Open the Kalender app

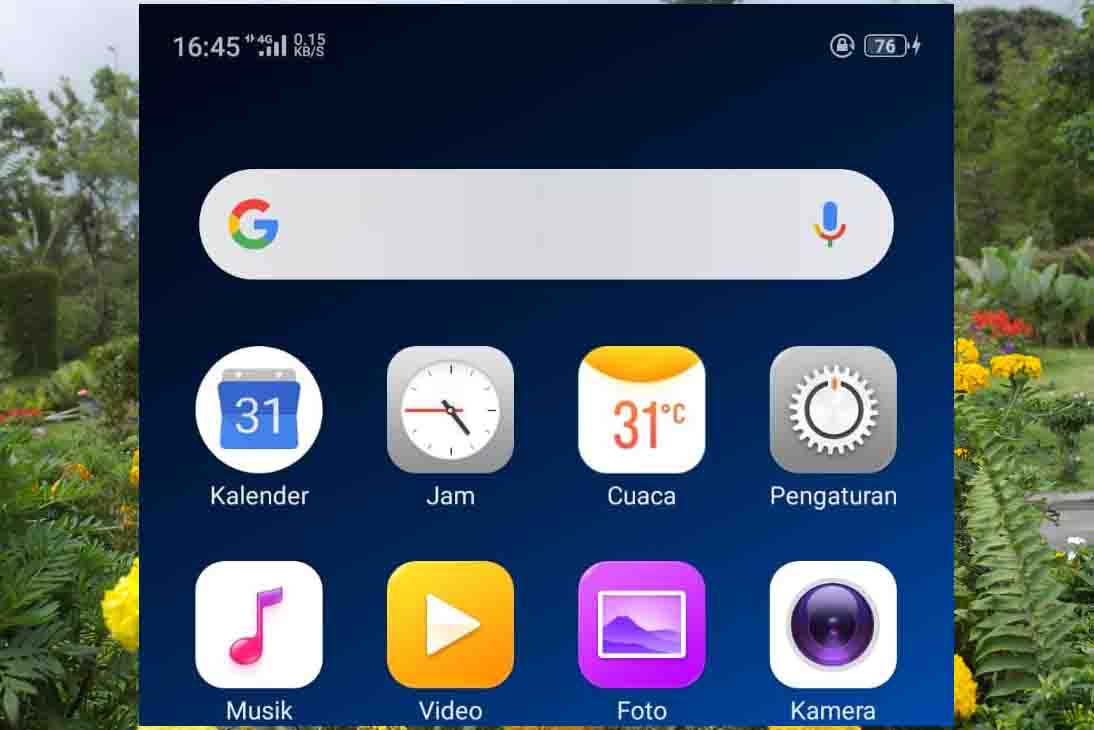coord(259,410)
